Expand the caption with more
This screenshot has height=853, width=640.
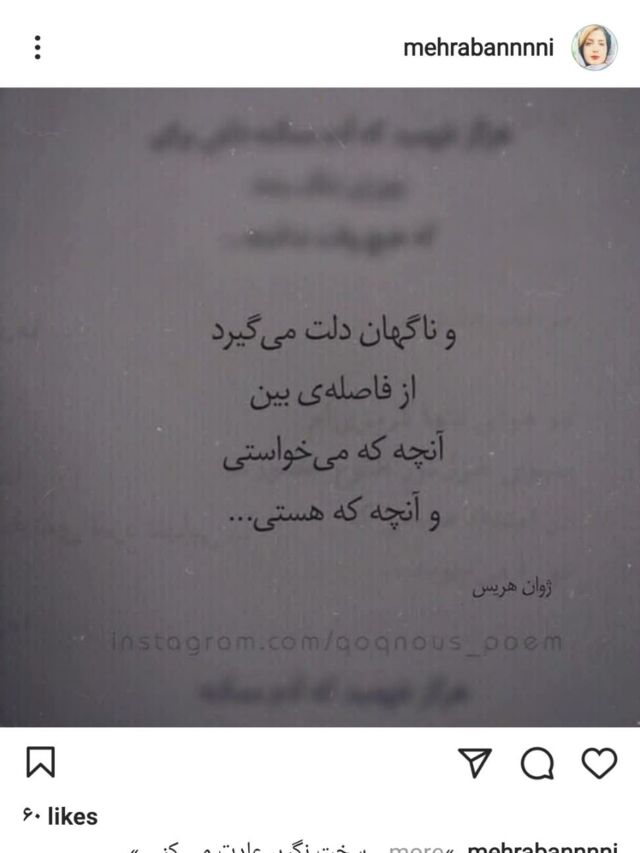(x=416, y=848)
